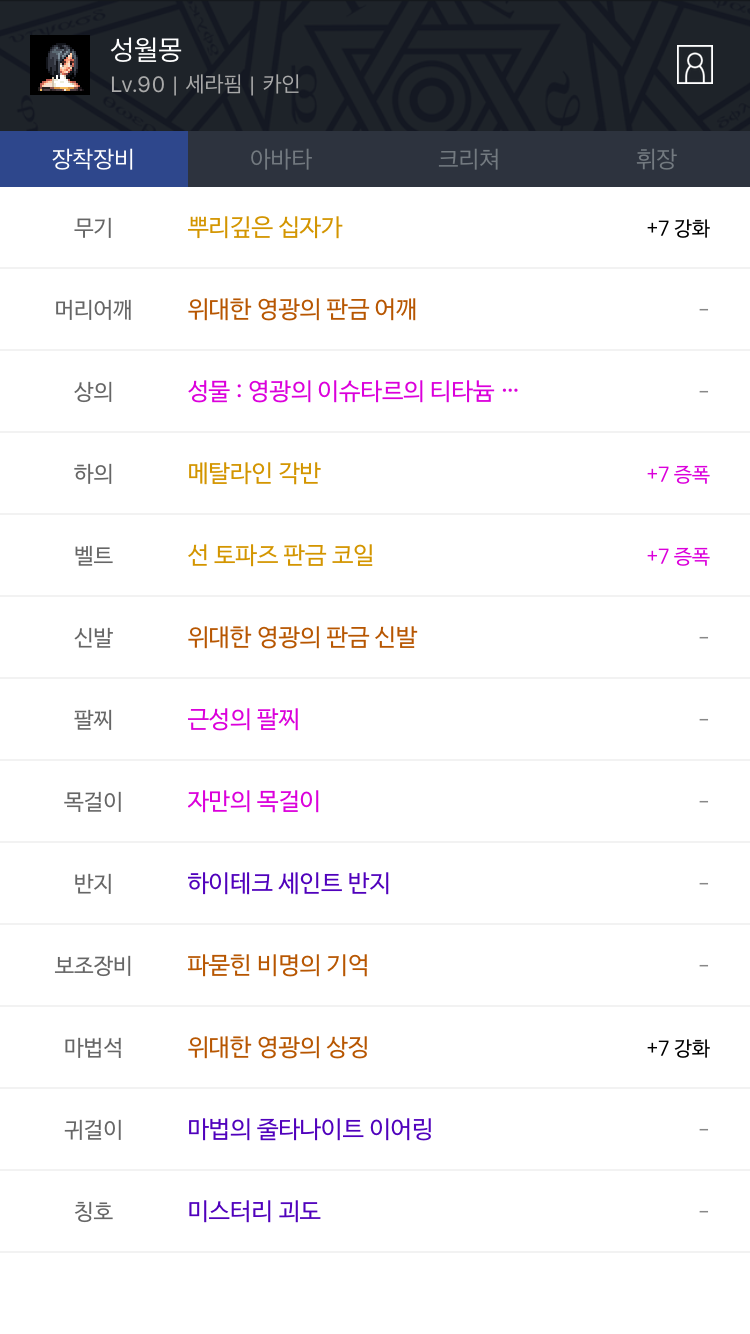Select the 장착장비 tab
Image resolution: width=750 pixels, height=1334 pixels.
(x=94, y=159)
